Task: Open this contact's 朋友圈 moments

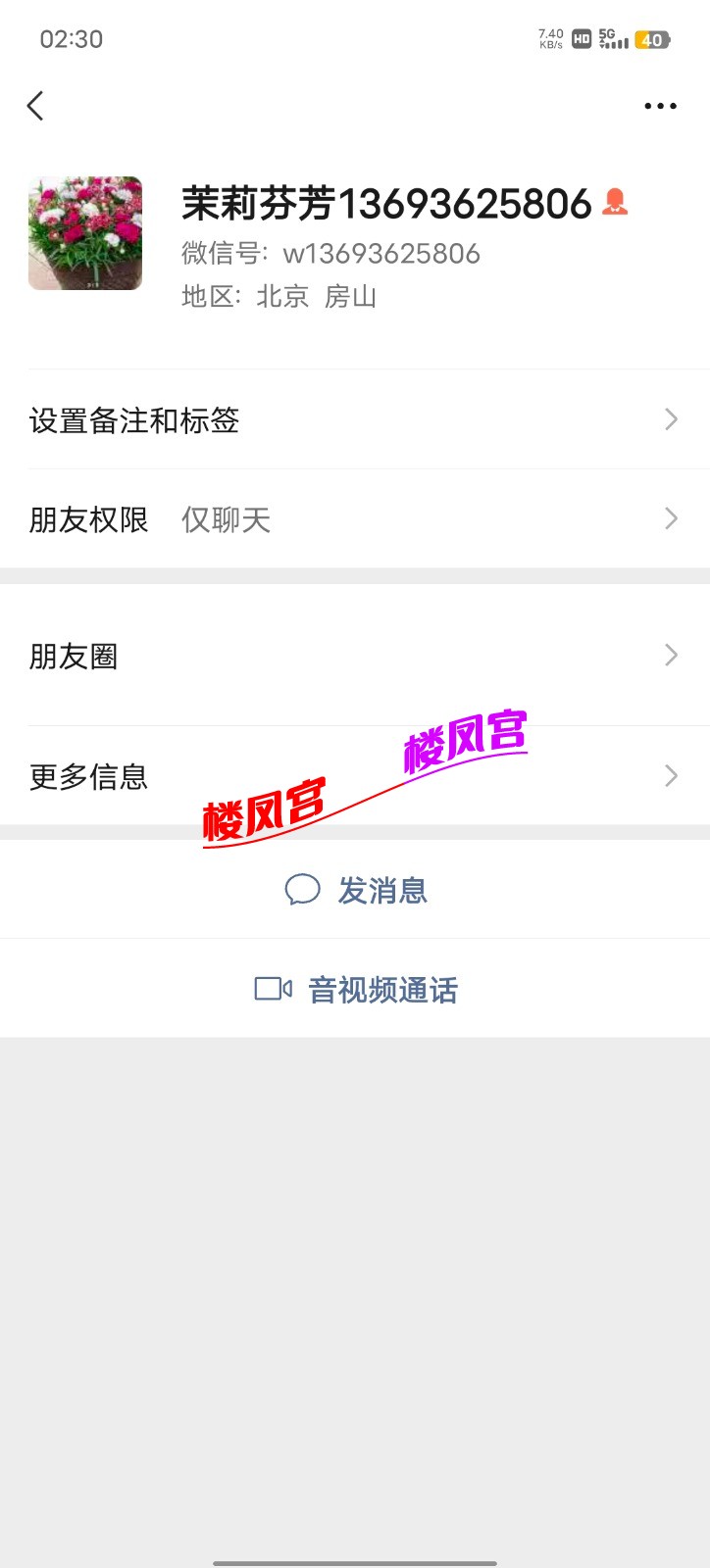Action: pos(355,656)
